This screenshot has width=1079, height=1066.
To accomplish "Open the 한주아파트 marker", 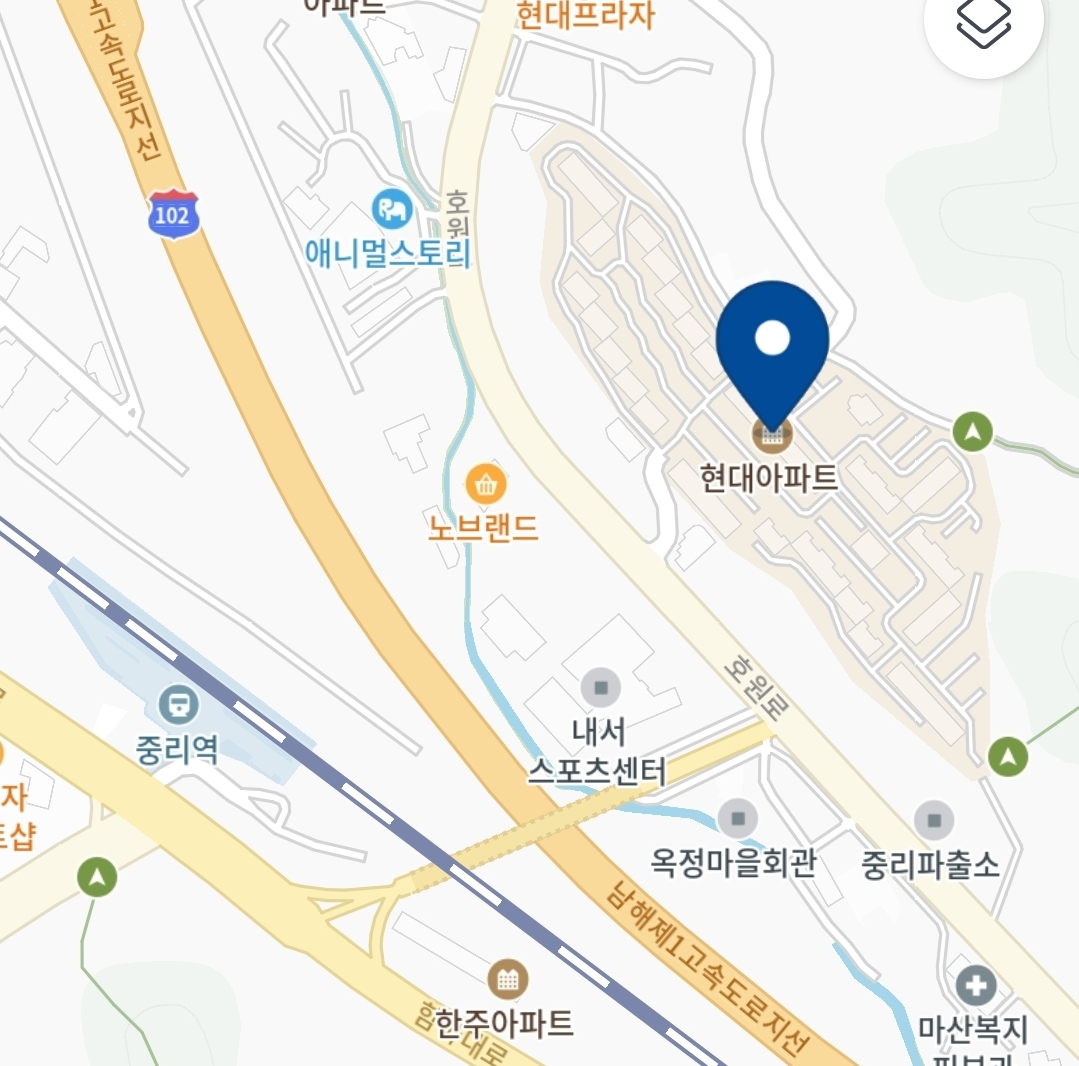I will point(508,979).
